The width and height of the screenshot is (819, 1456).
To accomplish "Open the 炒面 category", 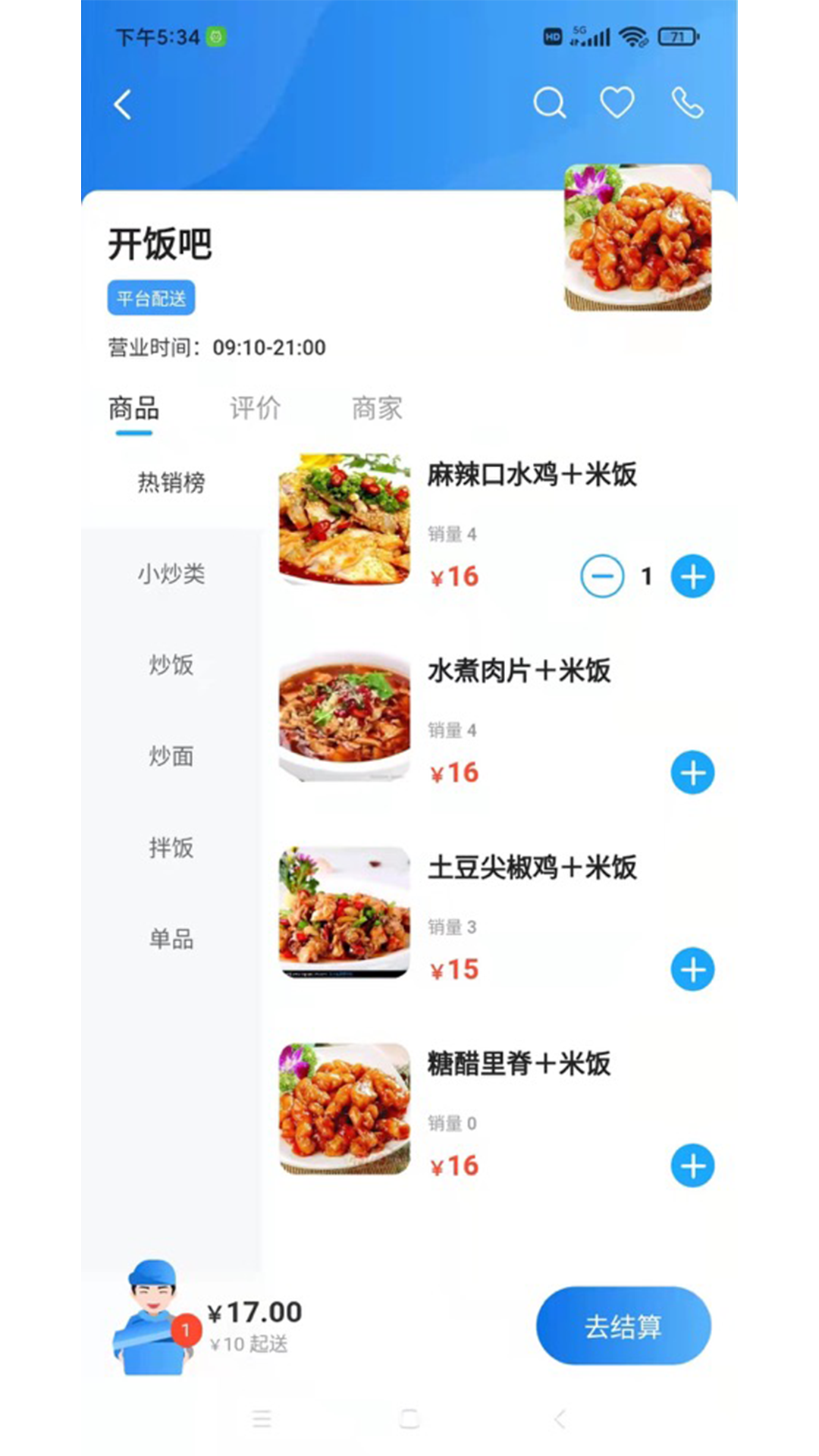I will pyautogui.click(x=171, y=756).
